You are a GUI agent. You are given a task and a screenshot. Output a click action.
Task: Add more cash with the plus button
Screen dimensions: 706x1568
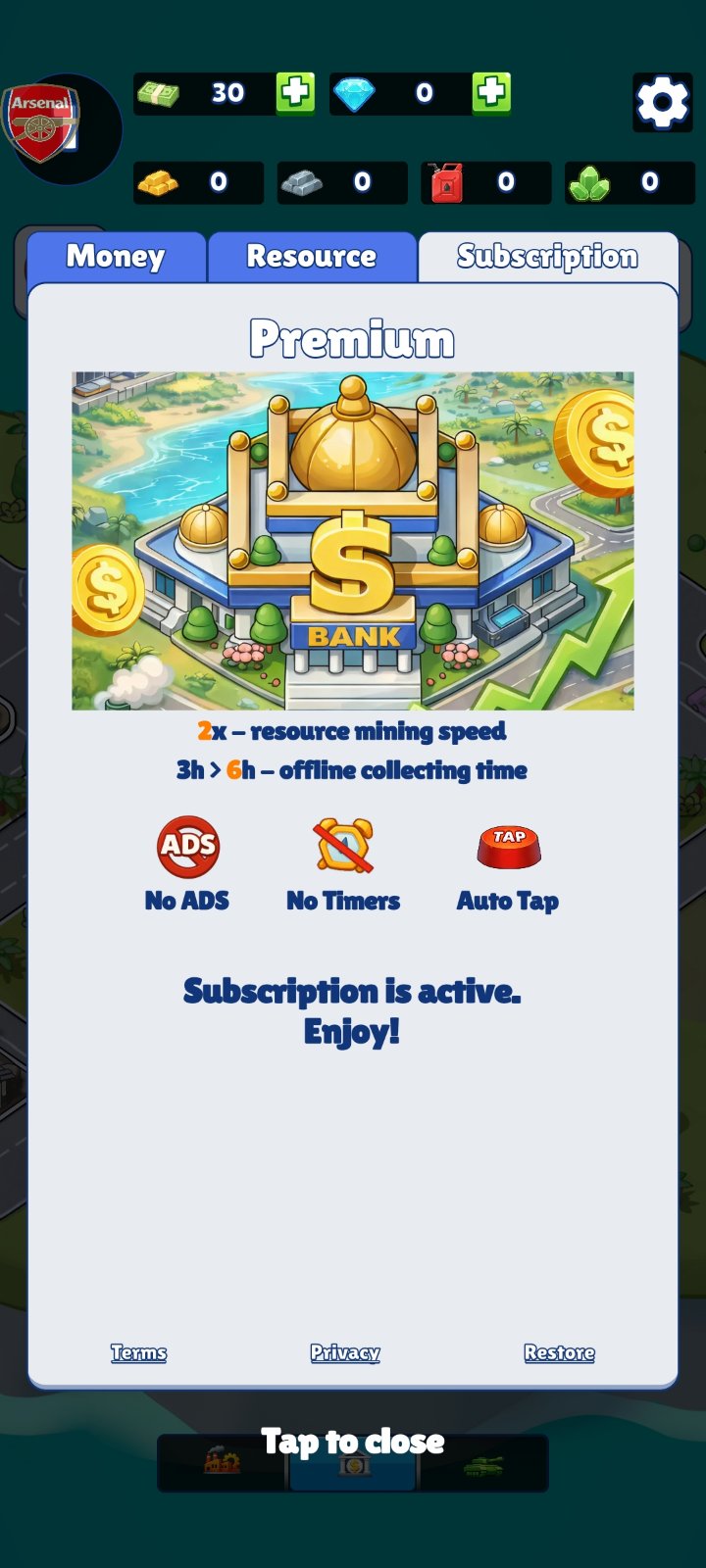tap(295, 93)
